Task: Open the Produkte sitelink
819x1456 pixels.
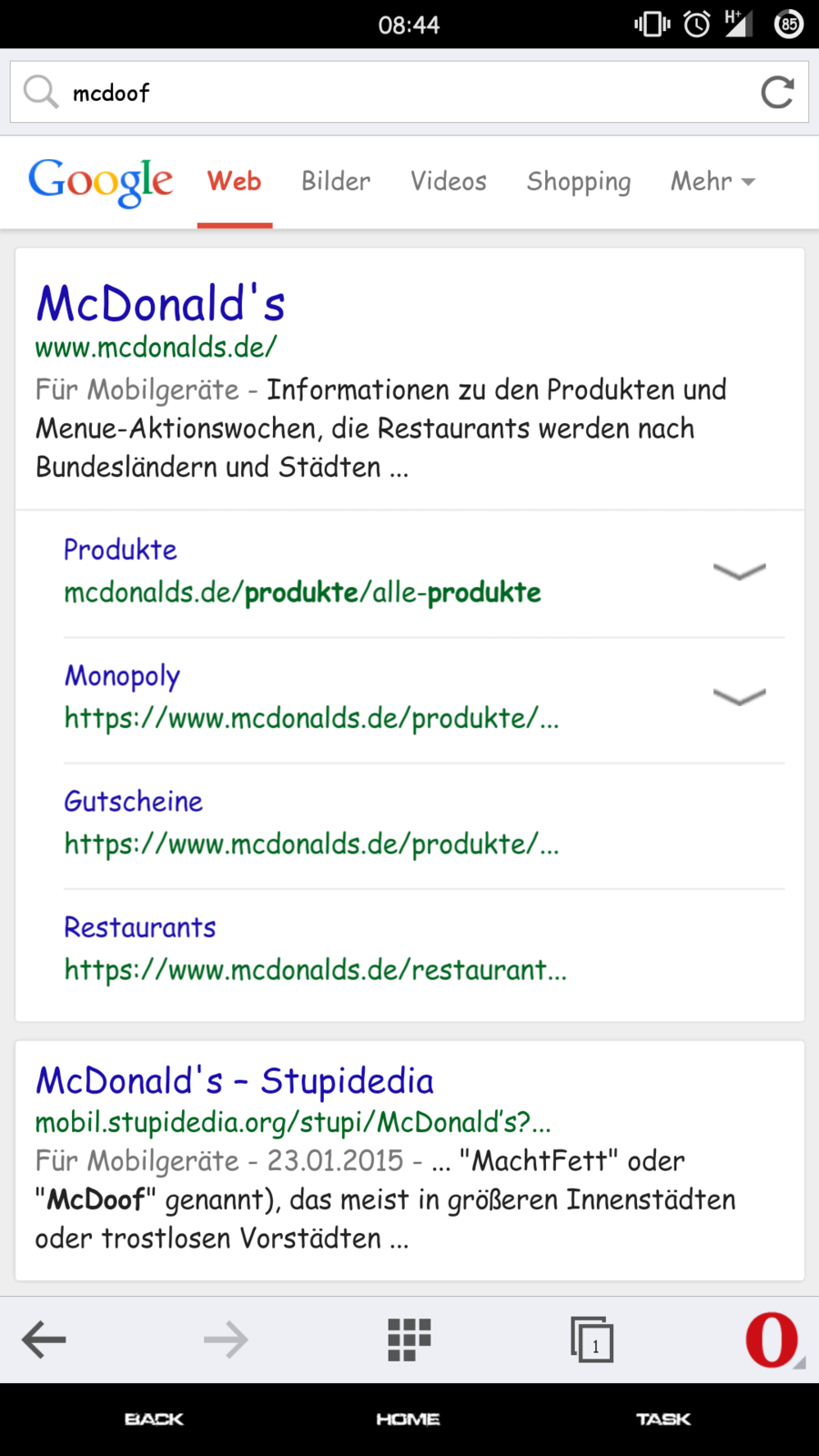Action: 120,550
